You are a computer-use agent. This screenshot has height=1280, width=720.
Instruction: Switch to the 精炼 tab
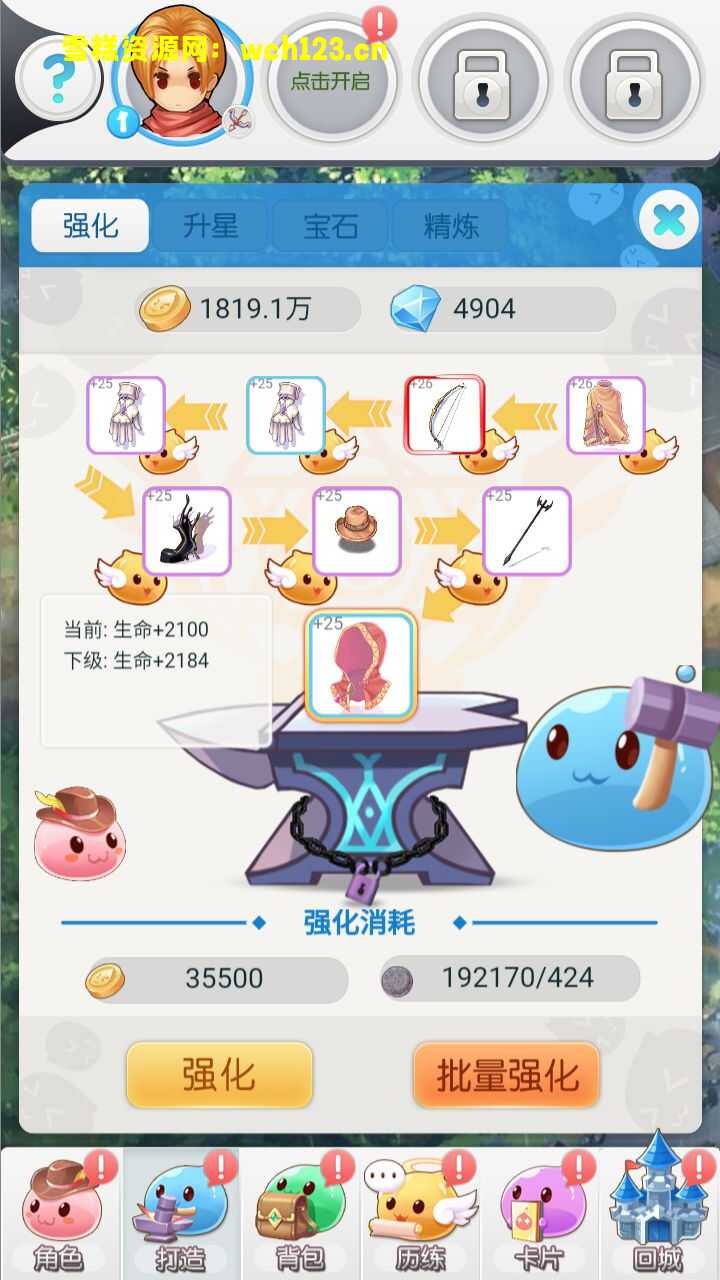[450, 227]
